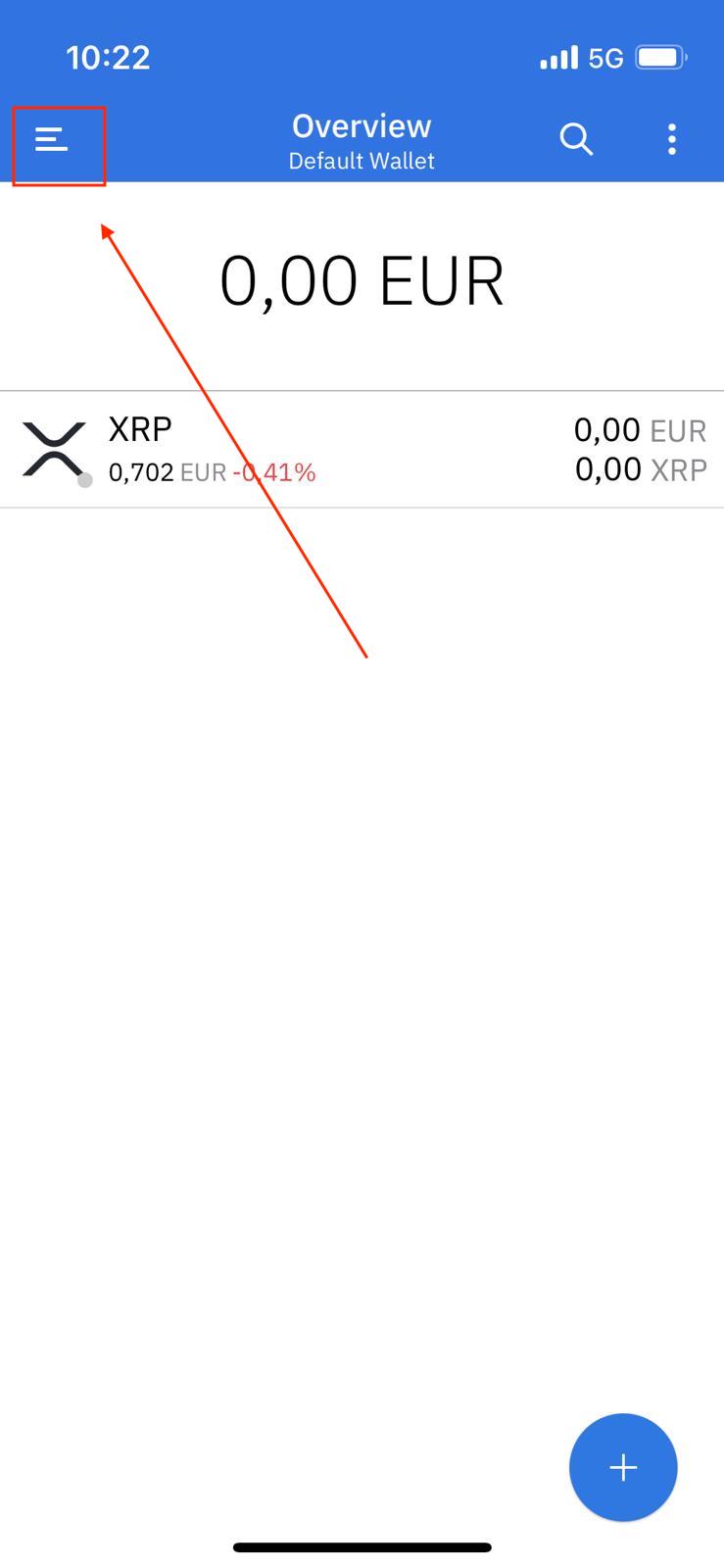Tap the battery status icon
Viewport: 724px width, 1568px height.
point(662,57)
